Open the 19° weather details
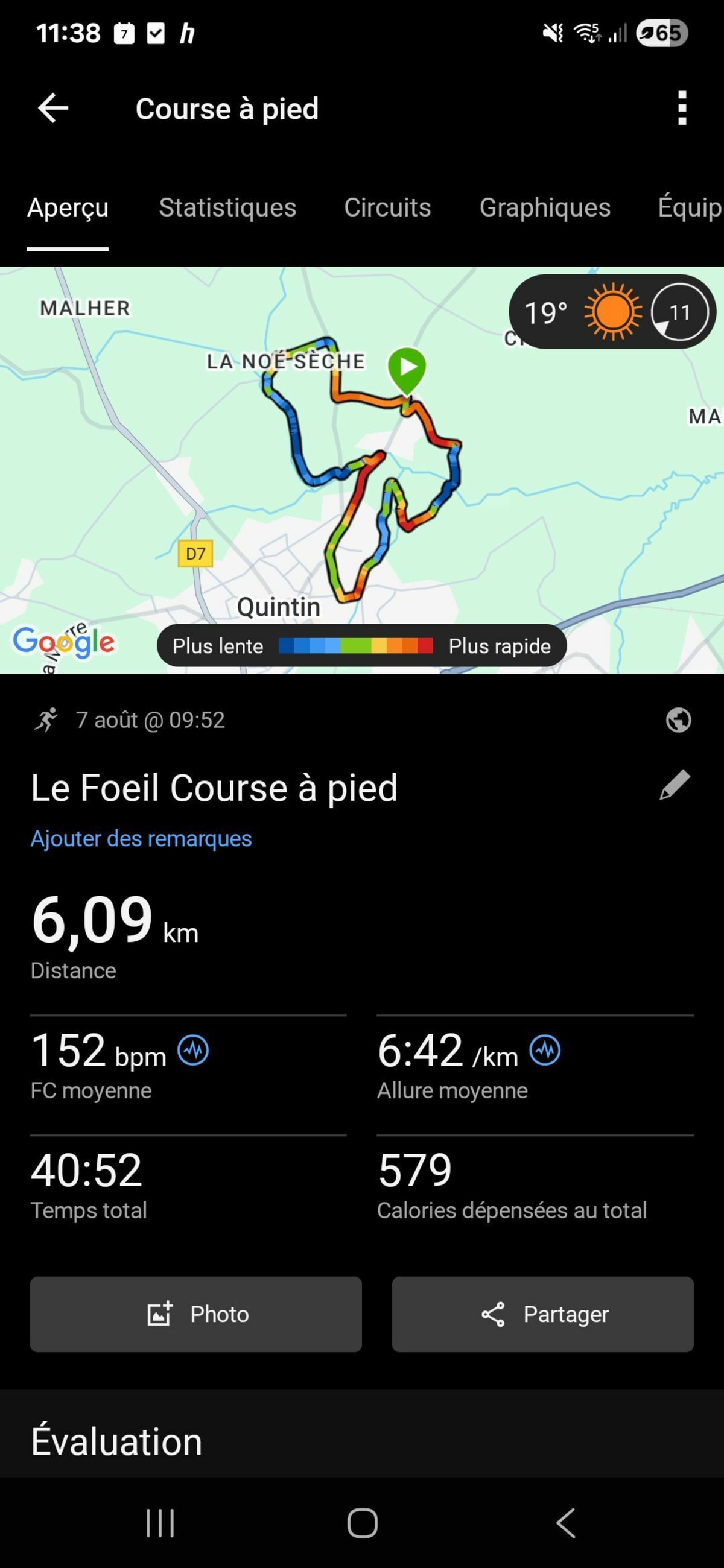The image size is (724, 1568). click(611, 312)
